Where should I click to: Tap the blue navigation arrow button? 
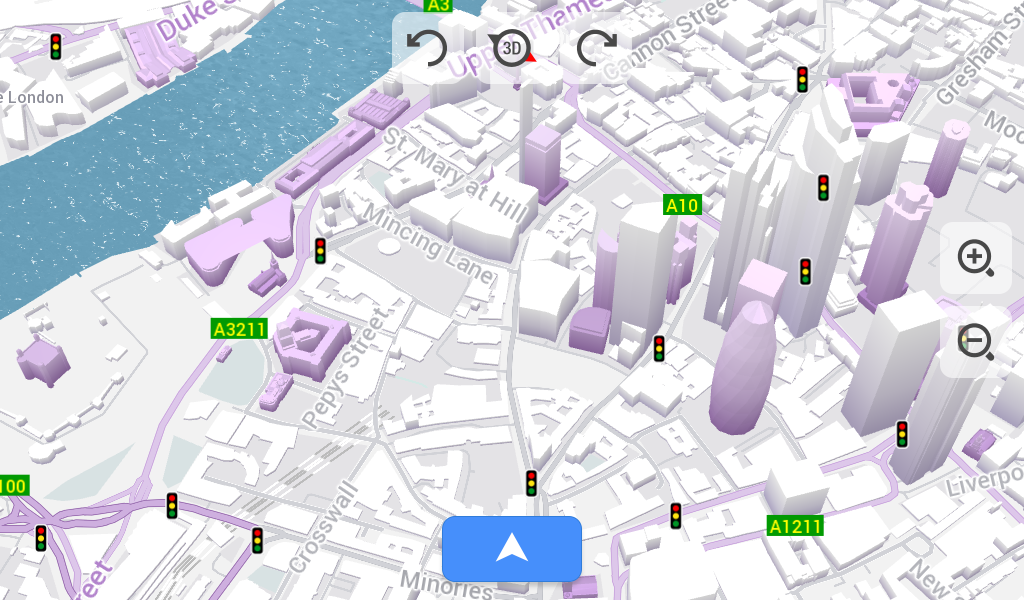point(512,548)
